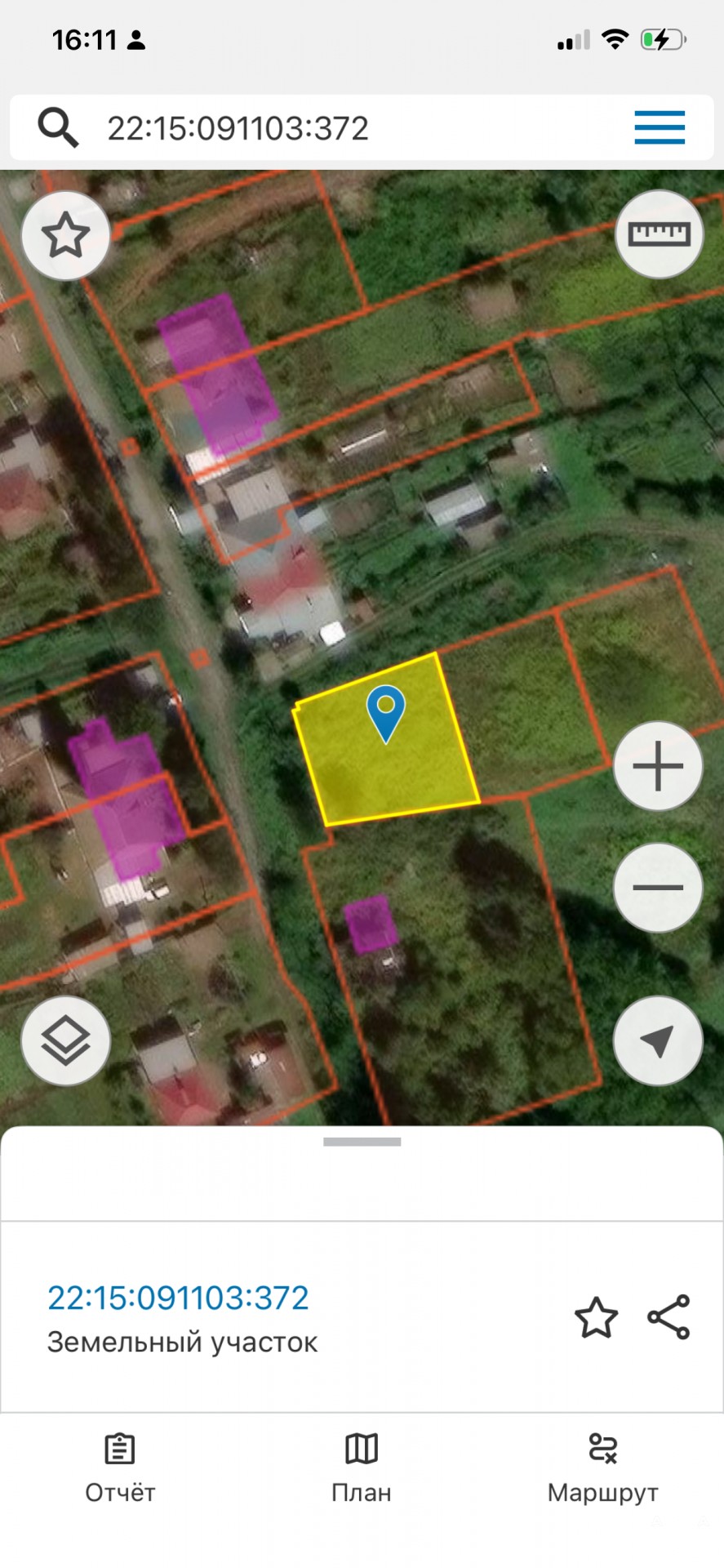The height and width of the screenshot is (1568, 724).
Task: Share the parcel information
Action: click(668, 1317)
